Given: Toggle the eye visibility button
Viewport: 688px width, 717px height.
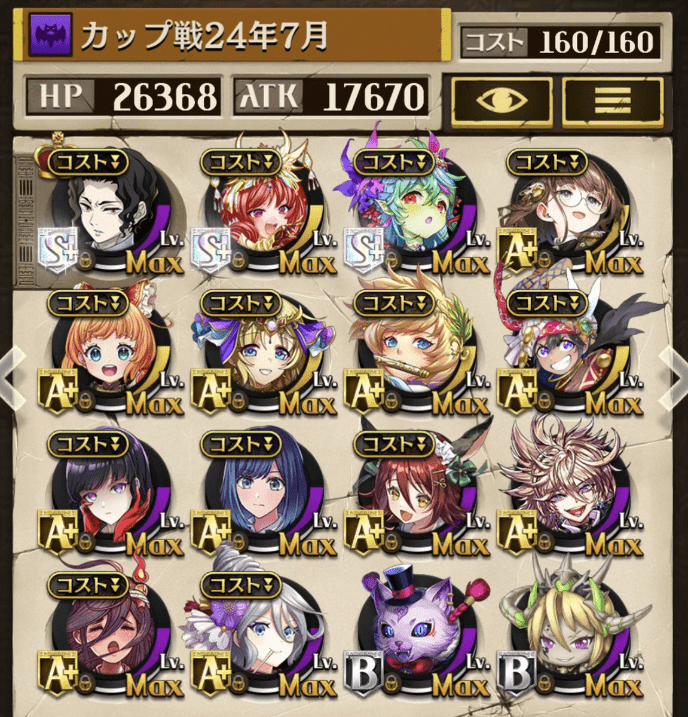Looking at the screenshot, I should [x=502, y=100].
